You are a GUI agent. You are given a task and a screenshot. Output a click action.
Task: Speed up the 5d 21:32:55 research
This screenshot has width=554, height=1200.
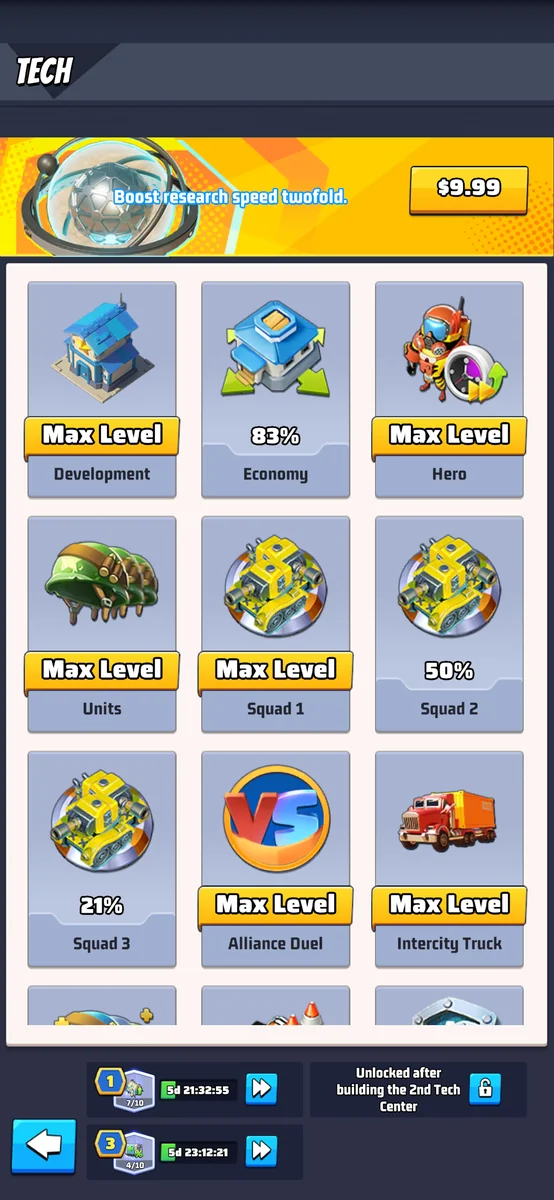[261, 1089]
